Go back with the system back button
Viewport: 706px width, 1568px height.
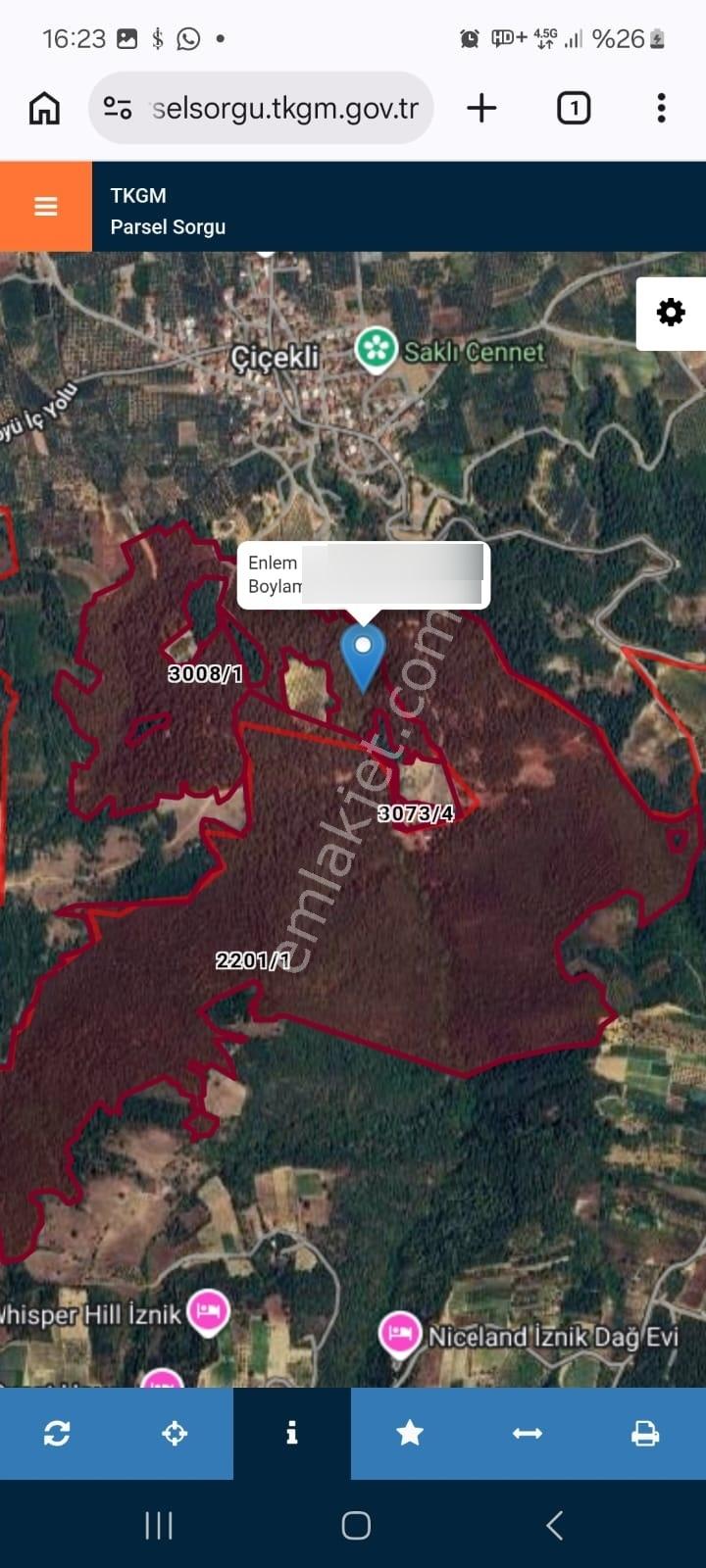tap(554, 1525)
